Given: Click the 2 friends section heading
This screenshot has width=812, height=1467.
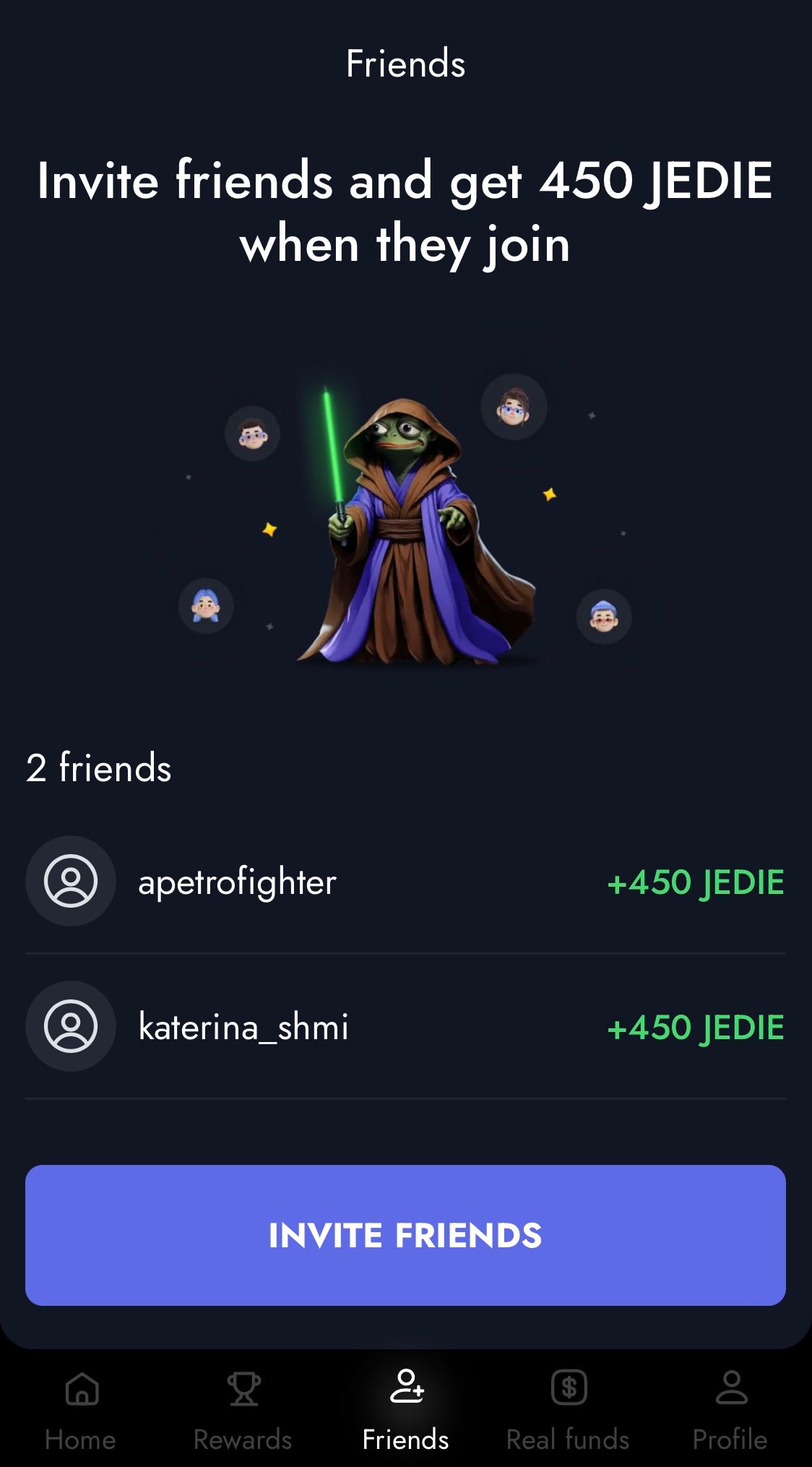Looking at the screenshot, I should [99, 768].
